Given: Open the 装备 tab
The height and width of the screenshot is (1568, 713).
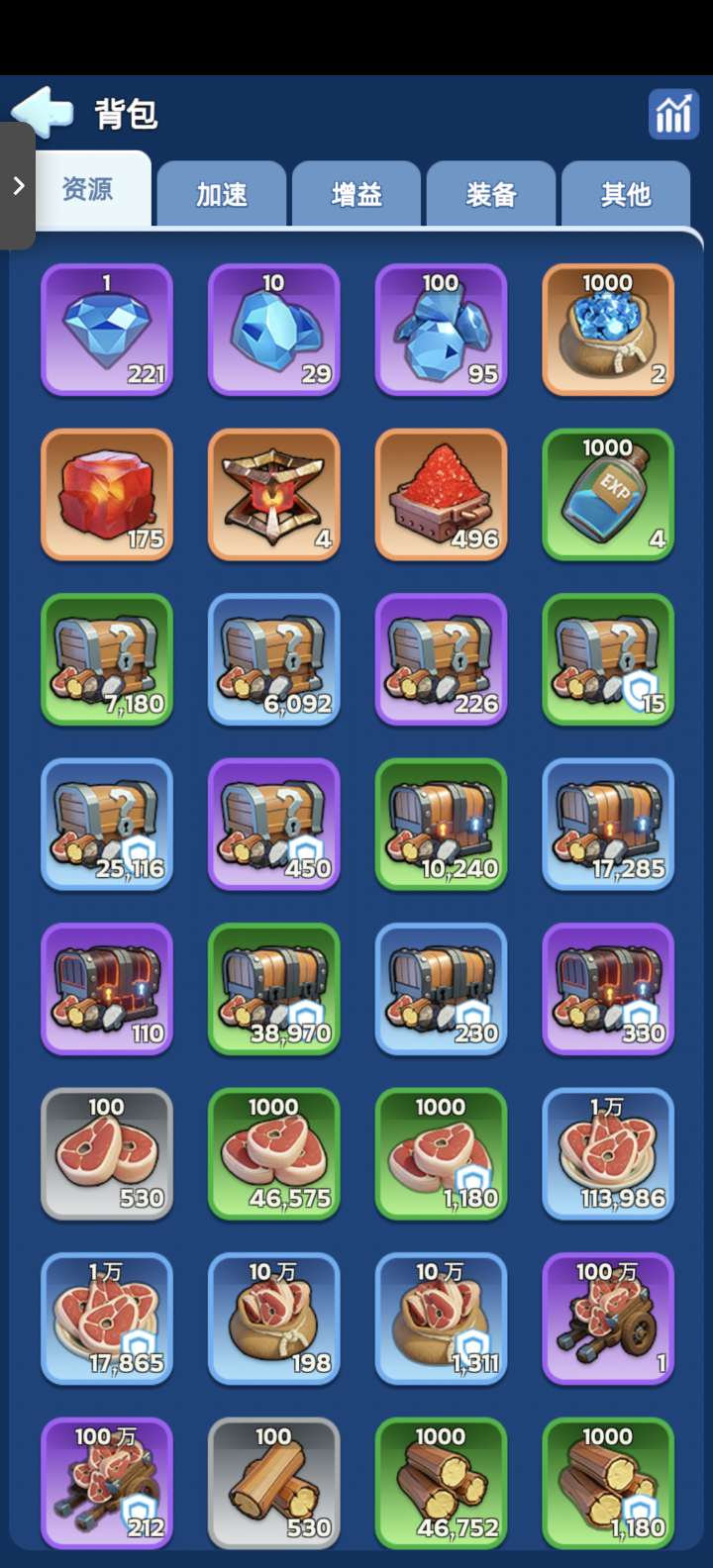Looking at the screenshot, I should 491,194.
